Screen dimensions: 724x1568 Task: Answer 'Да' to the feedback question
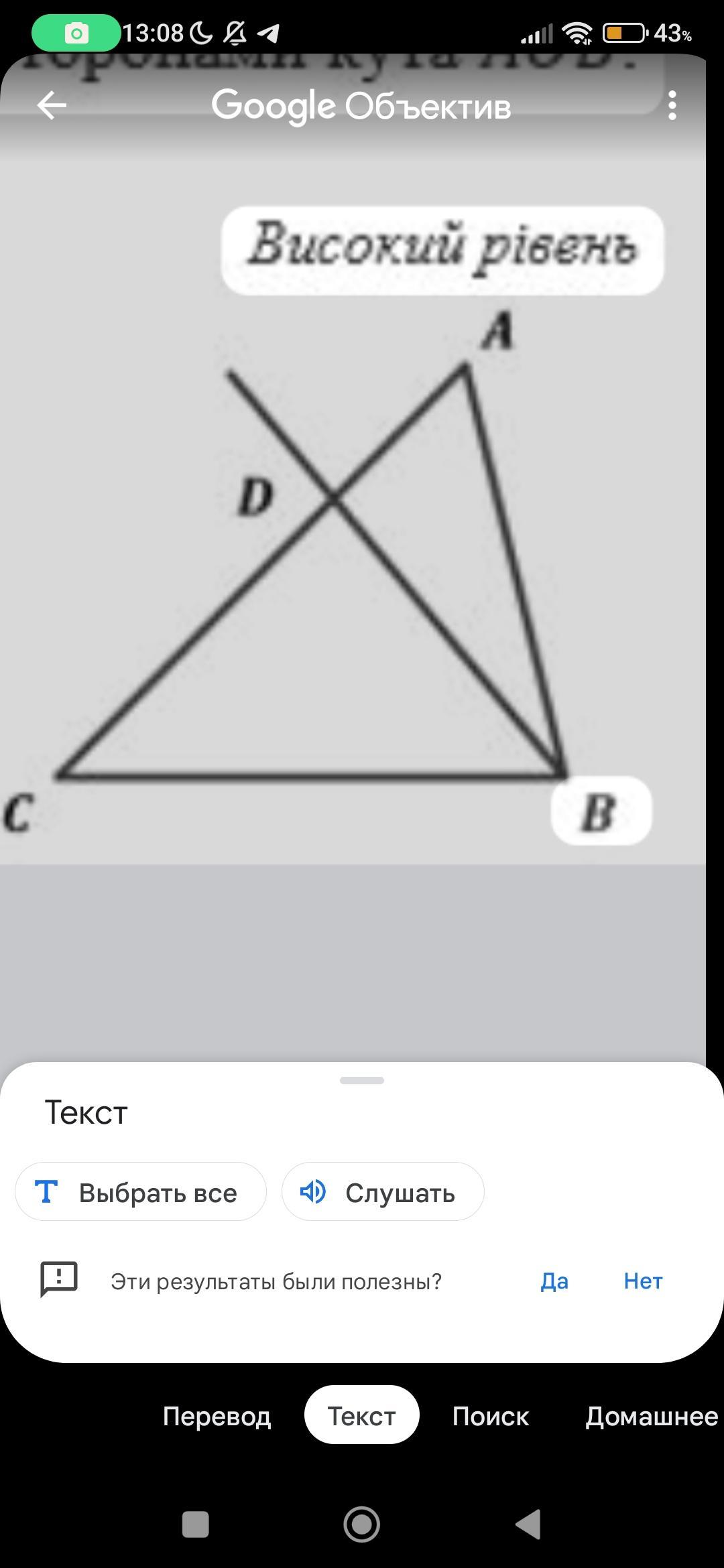[554, 1281]
